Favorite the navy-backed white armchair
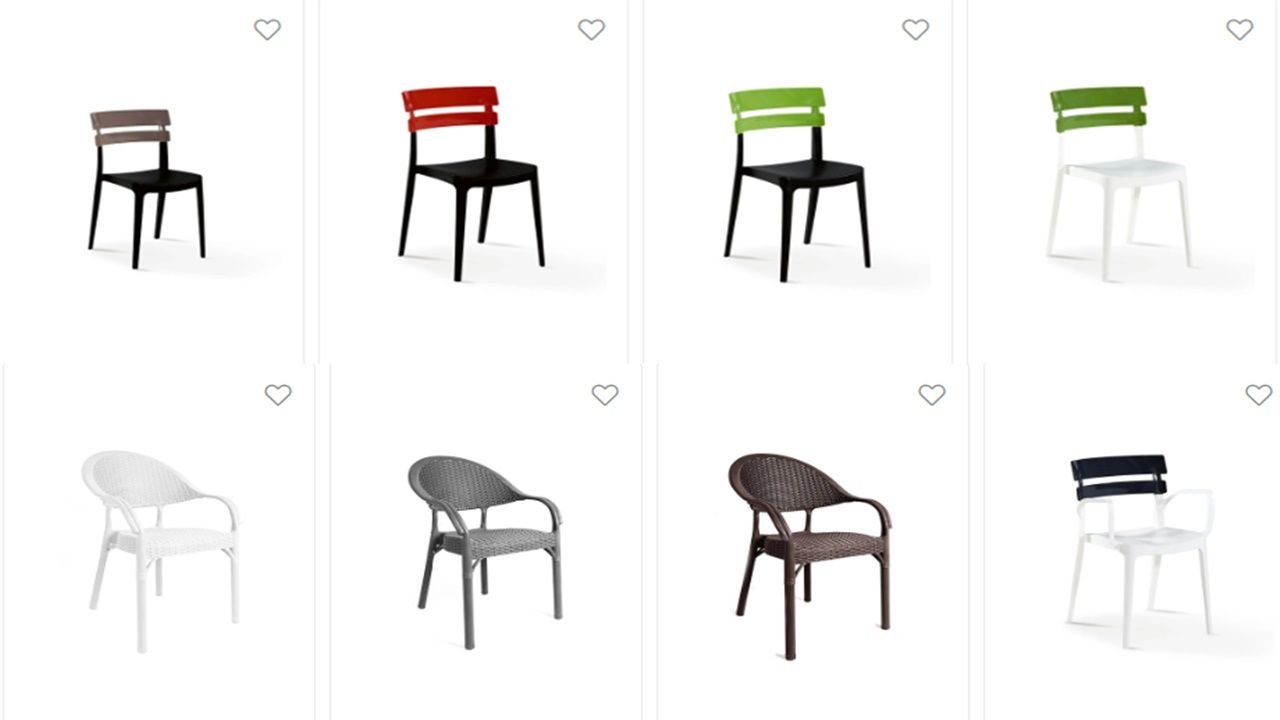The image size is (1280, 720). pos(1258,395)
